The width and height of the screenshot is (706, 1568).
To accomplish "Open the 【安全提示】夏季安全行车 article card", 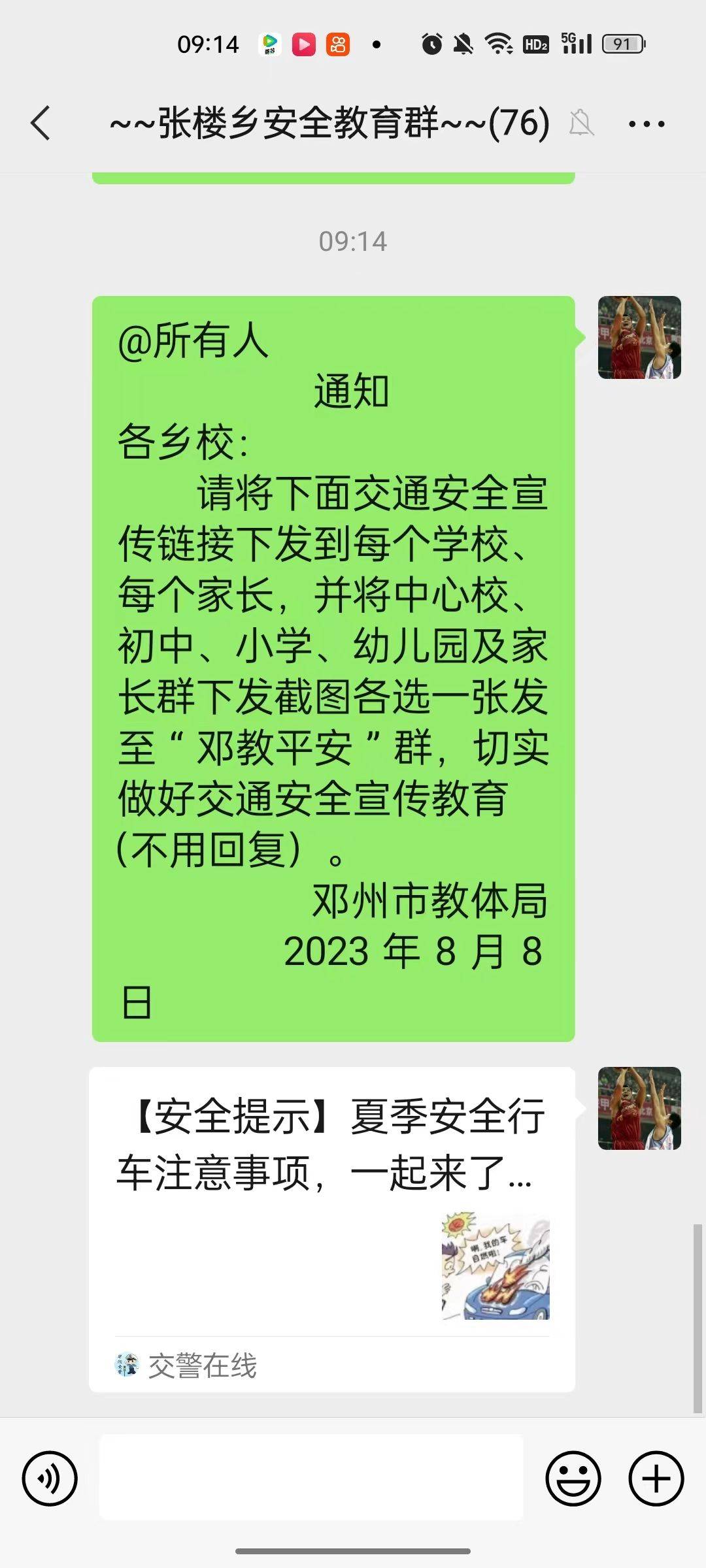I will coord(332,1228).
